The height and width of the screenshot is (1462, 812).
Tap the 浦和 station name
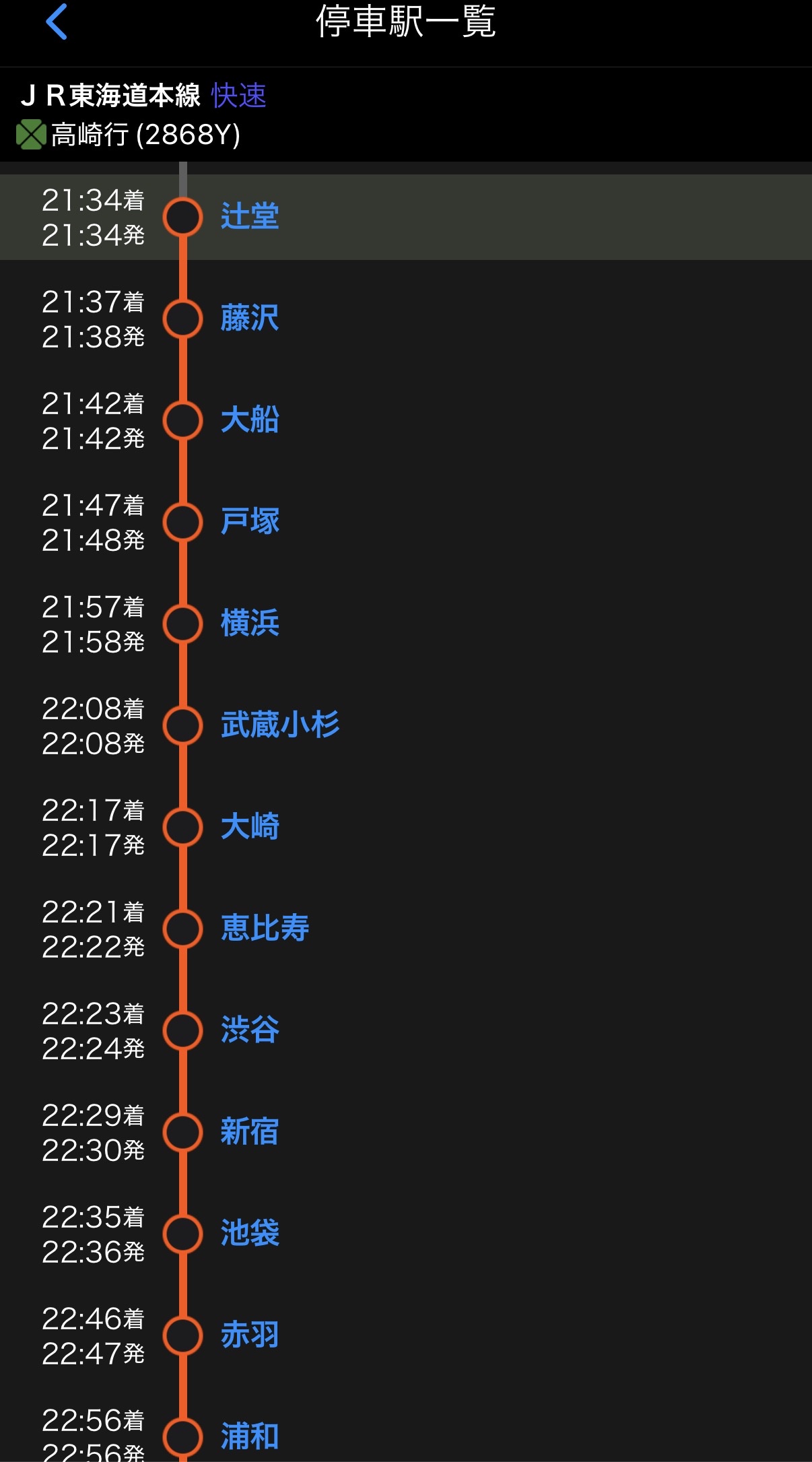pos(250,1436)
